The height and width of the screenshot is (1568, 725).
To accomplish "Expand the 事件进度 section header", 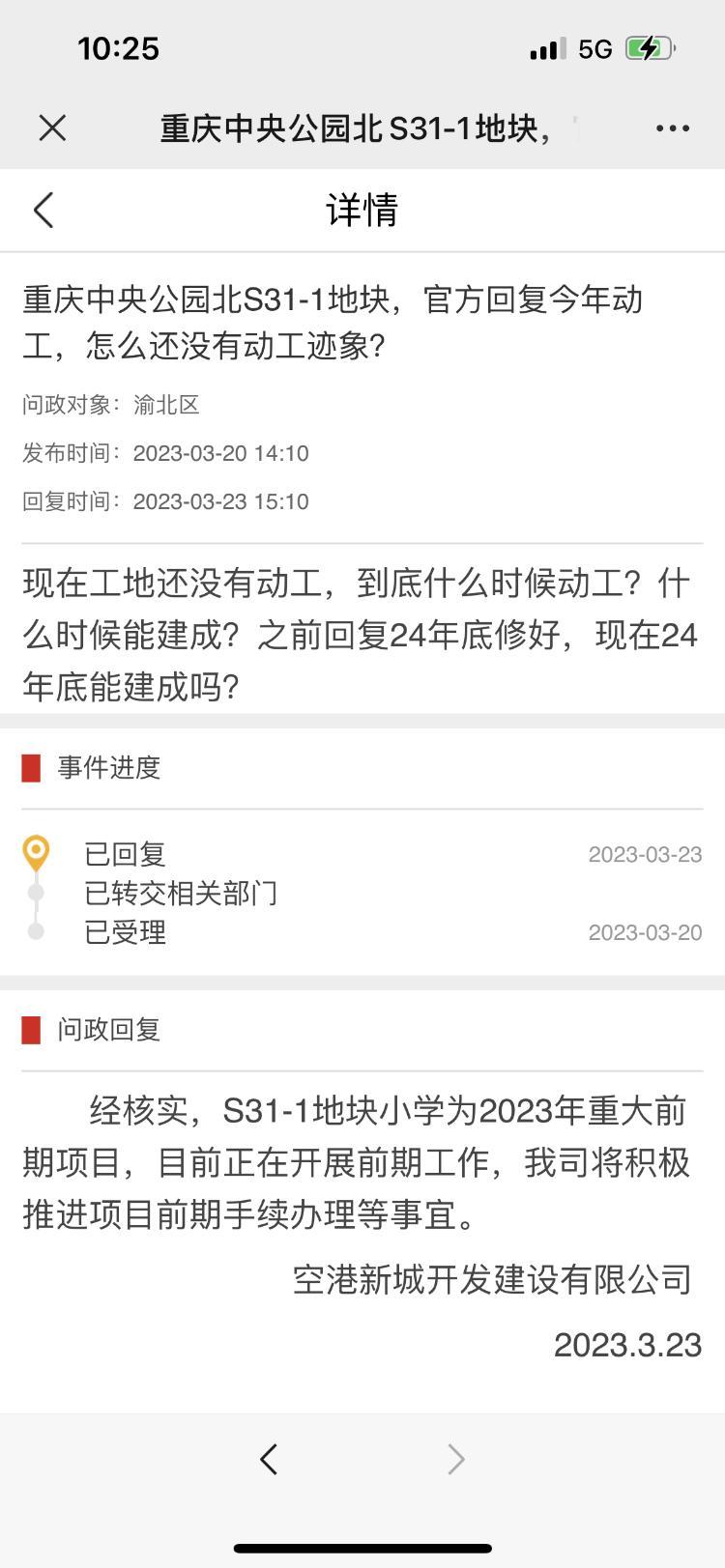I will [109, 768].
